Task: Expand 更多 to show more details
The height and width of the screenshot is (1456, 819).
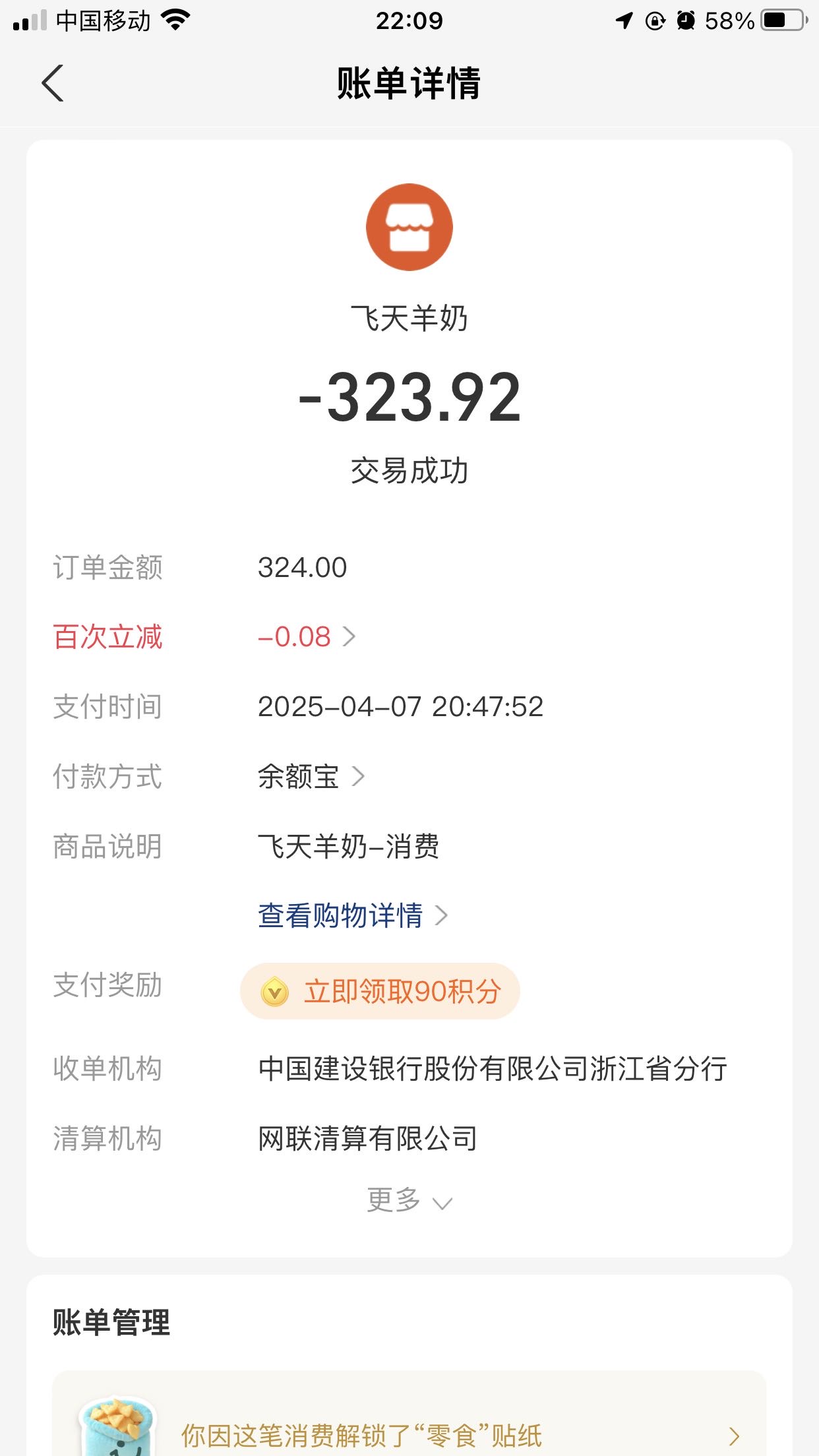Action: [x=409, y=1201]
